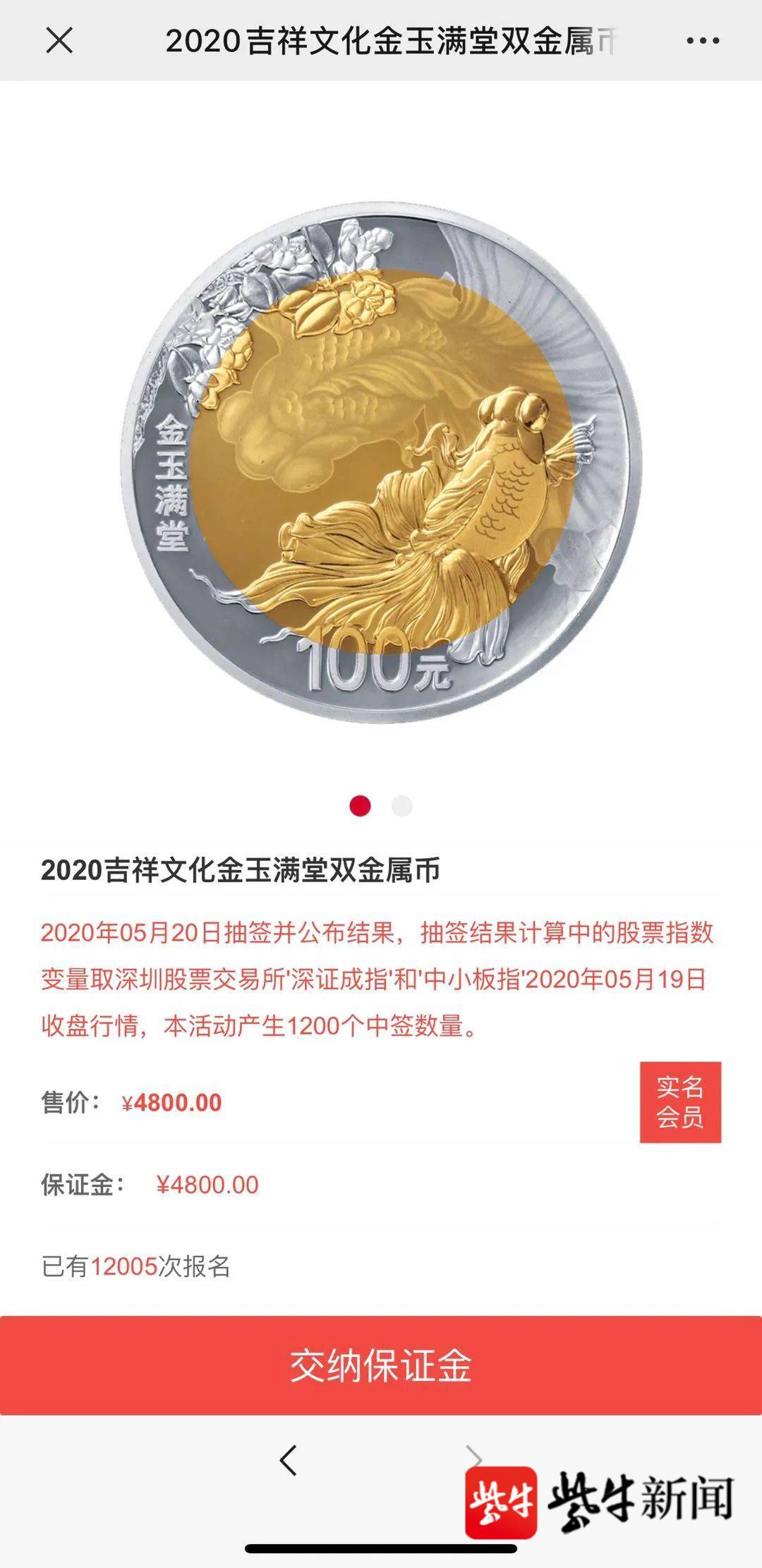Screen dimensions: 762x1568
Task: Close the web page with the X icon
Action: tap(59, 41)
